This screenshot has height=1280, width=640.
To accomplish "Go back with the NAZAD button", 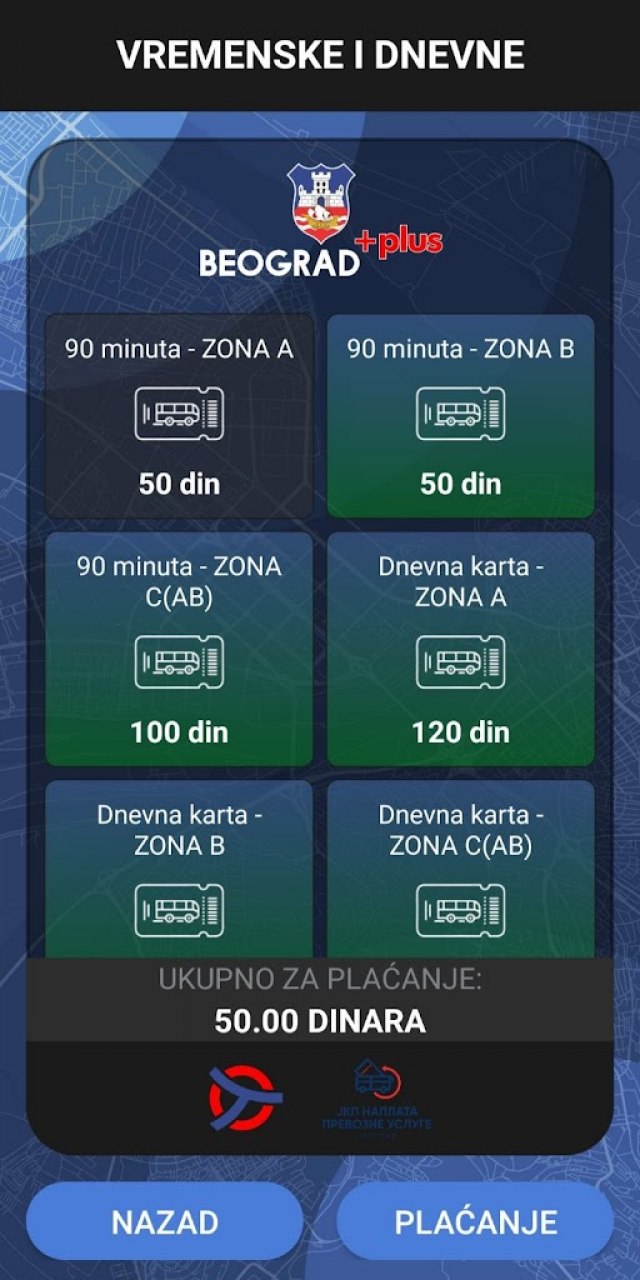I will [165, 1222].
